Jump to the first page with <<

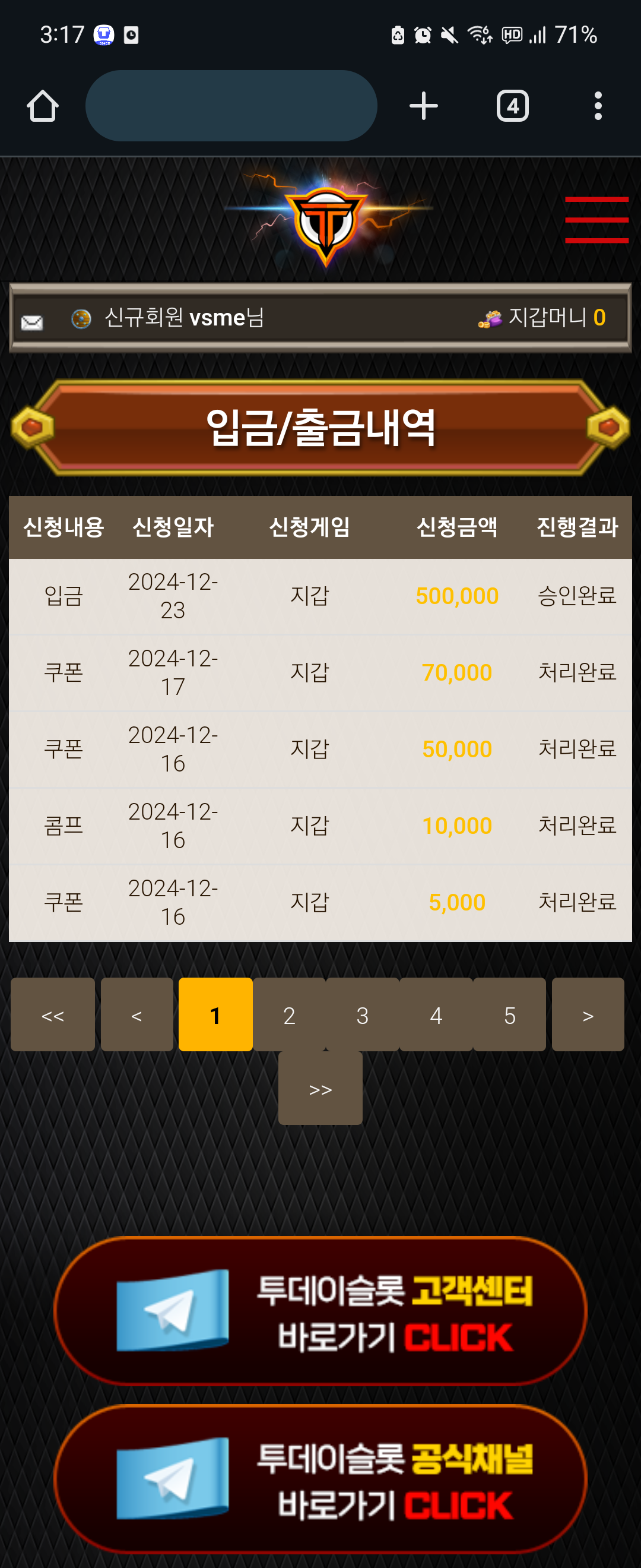tap(53, 1014)
